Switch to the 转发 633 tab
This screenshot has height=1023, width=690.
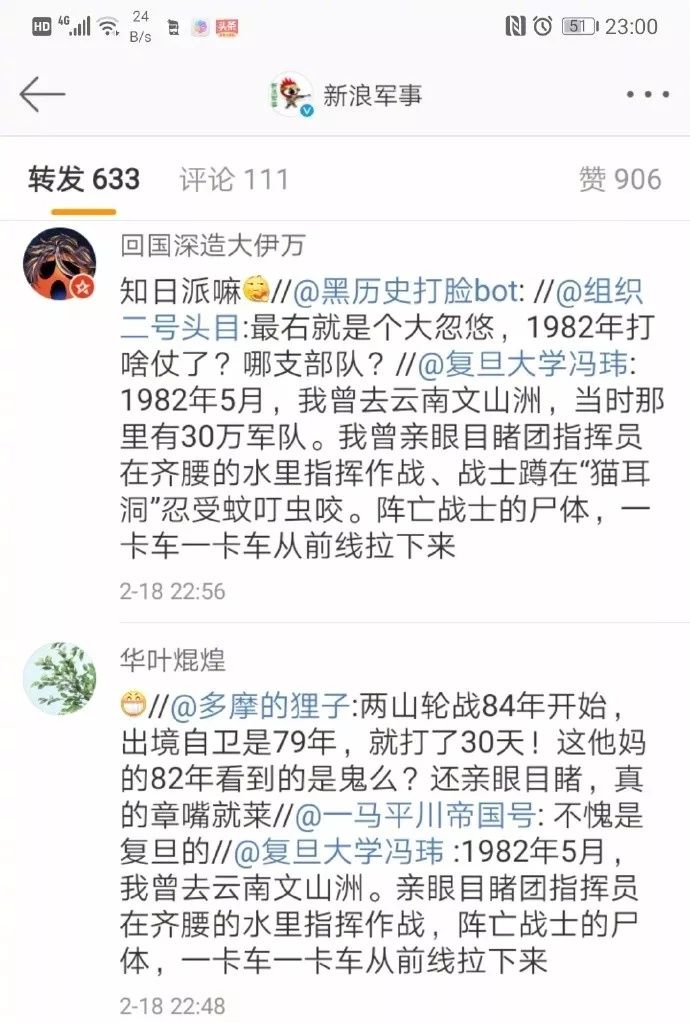(84, 180)
